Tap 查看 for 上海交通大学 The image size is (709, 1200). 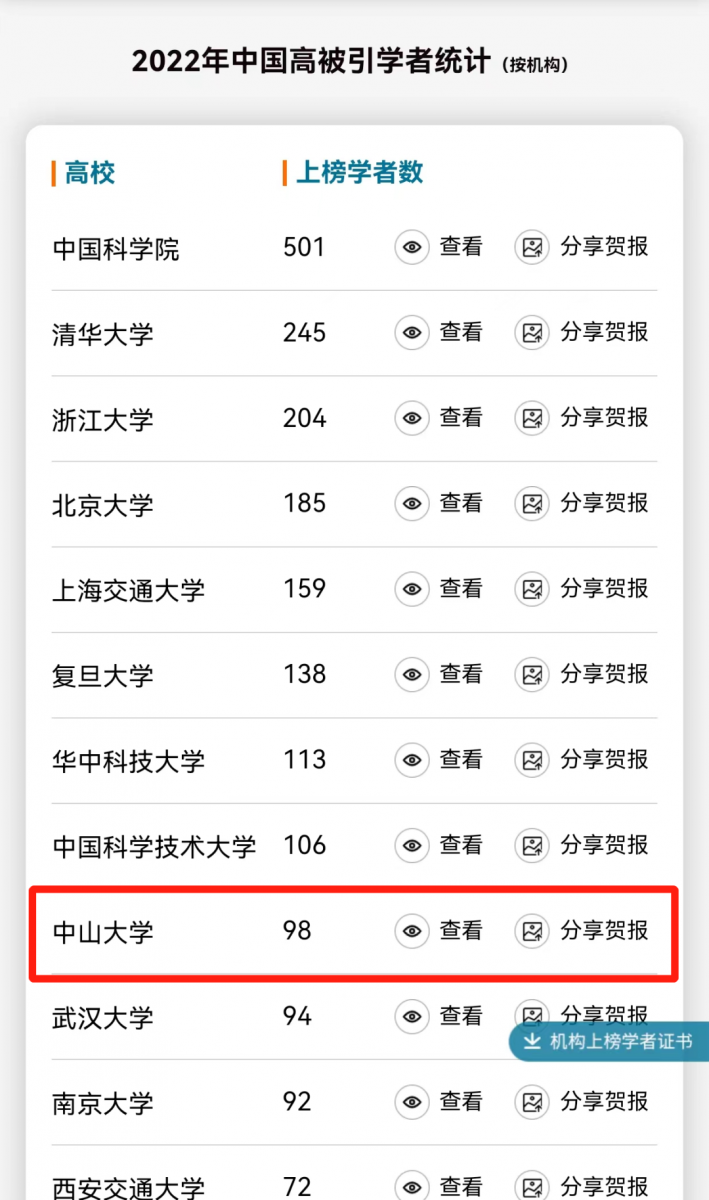(439, 589)
